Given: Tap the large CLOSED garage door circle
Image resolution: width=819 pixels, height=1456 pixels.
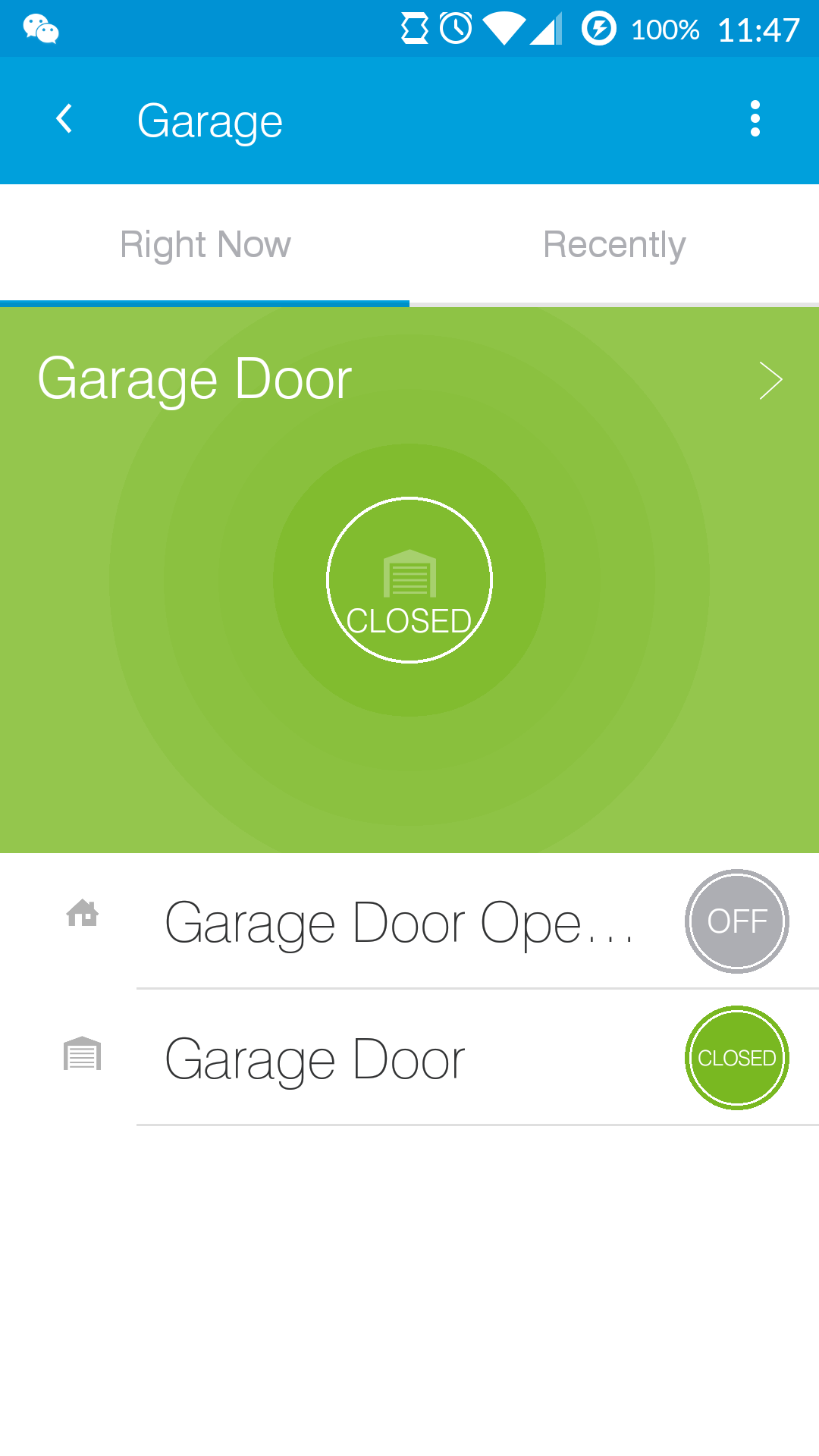Looking at the screenshot, I should (409, 580).
